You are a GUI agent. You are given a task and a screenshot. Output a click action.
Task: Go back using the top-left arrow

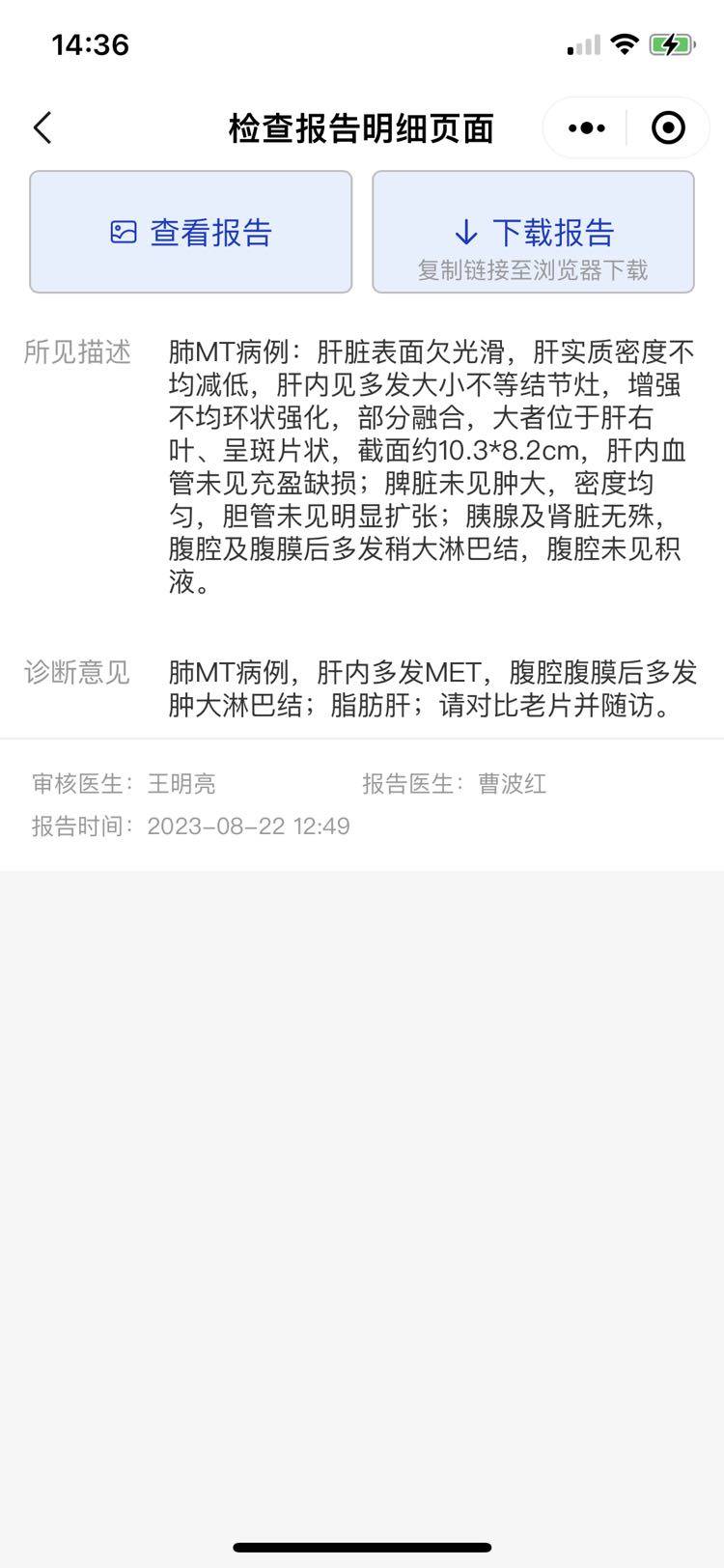pos(42,127)
